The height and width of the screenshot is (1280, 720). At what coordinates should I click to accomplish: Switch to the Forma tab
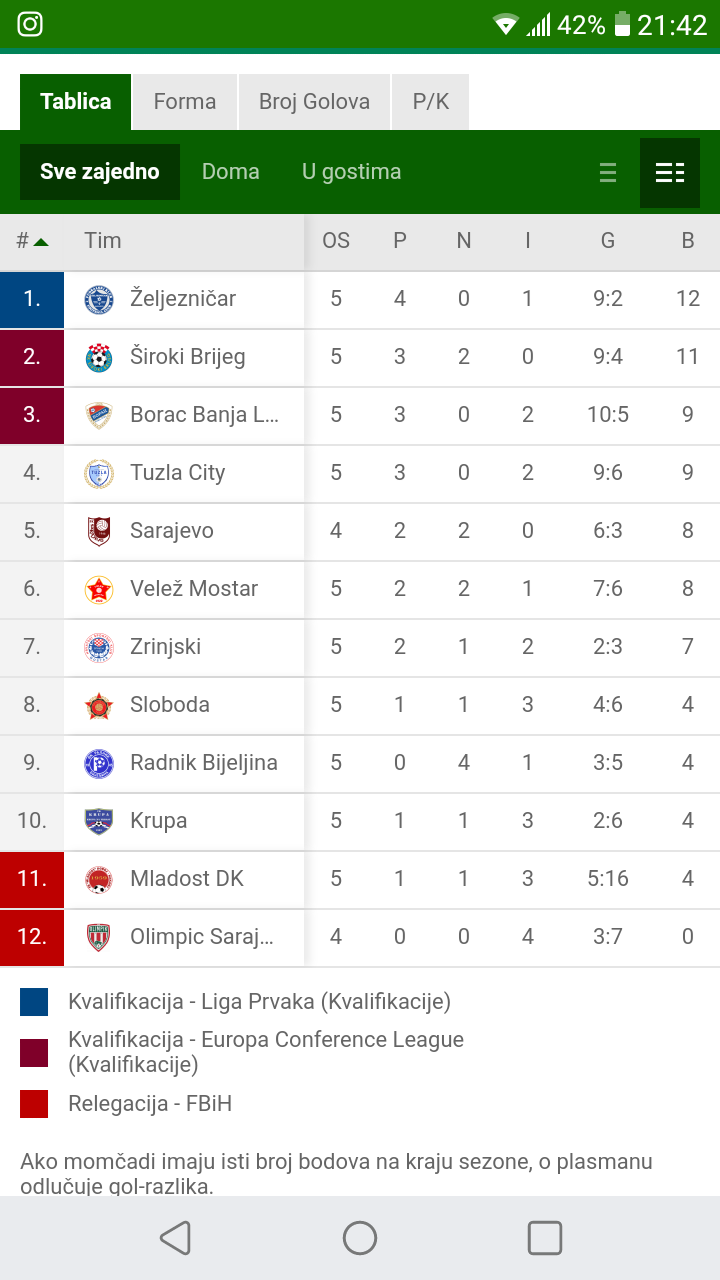point(185,102)
